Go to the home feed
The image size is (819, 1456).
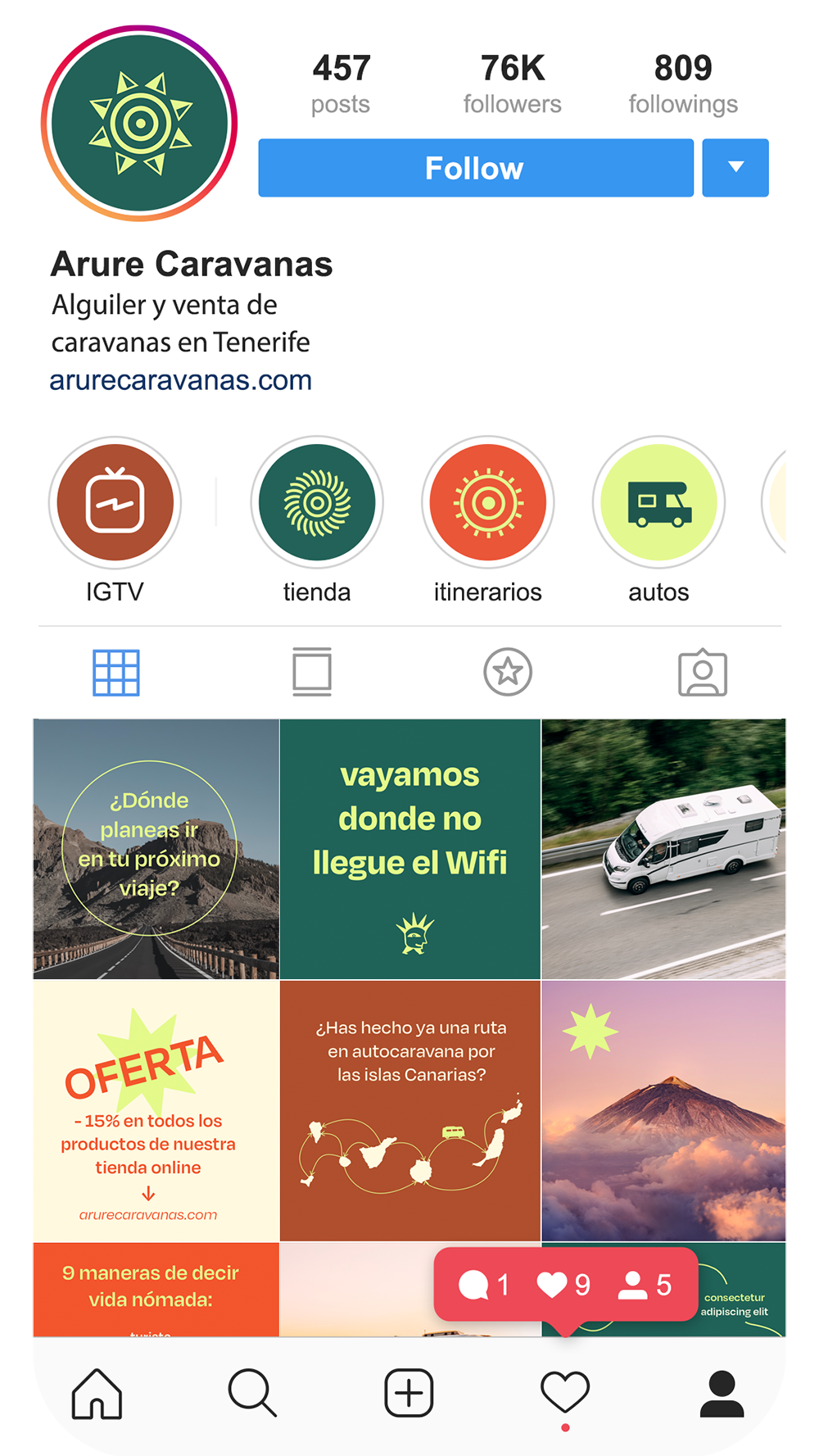97,1393
